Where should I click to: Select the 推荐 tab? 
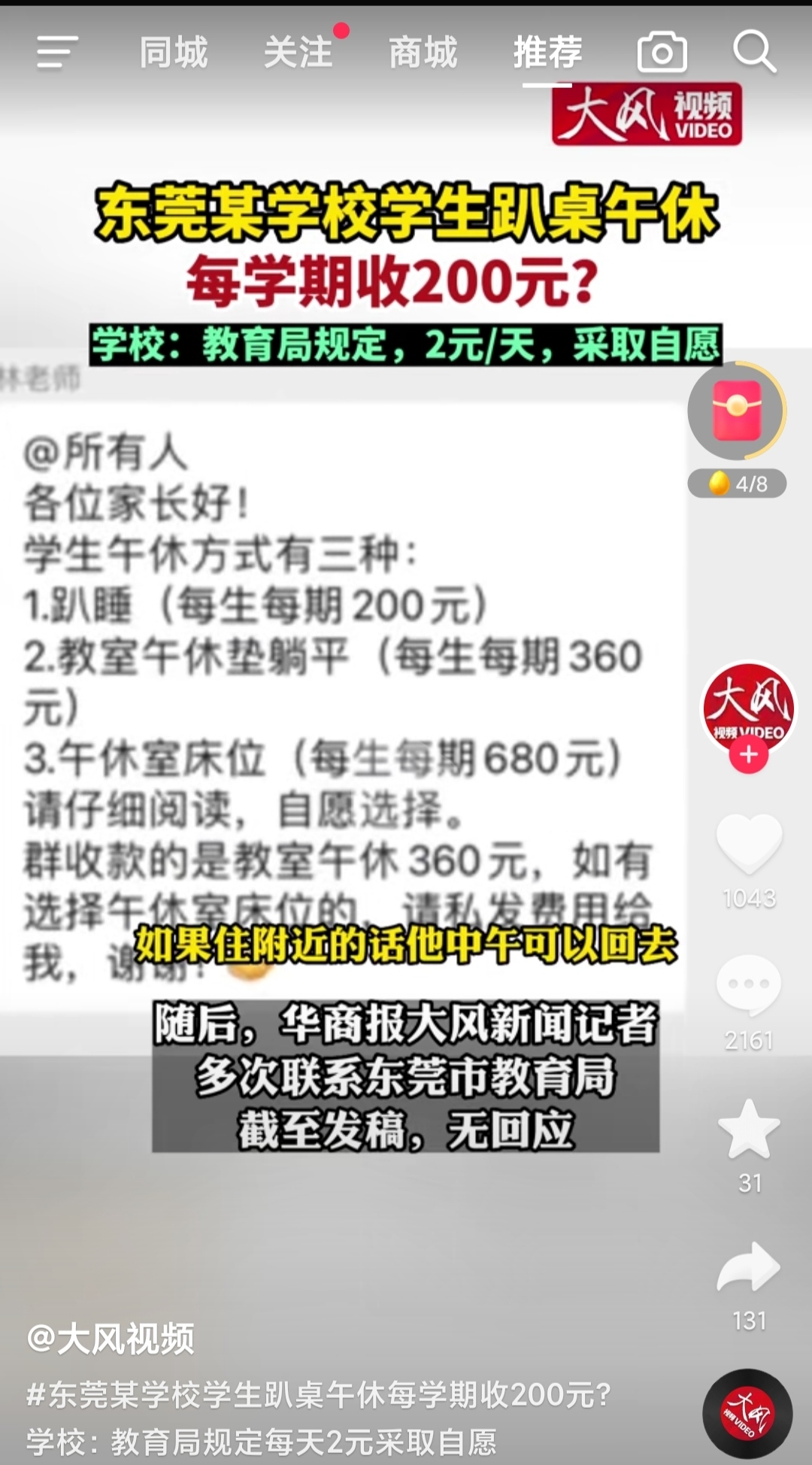tap(547, 53)
